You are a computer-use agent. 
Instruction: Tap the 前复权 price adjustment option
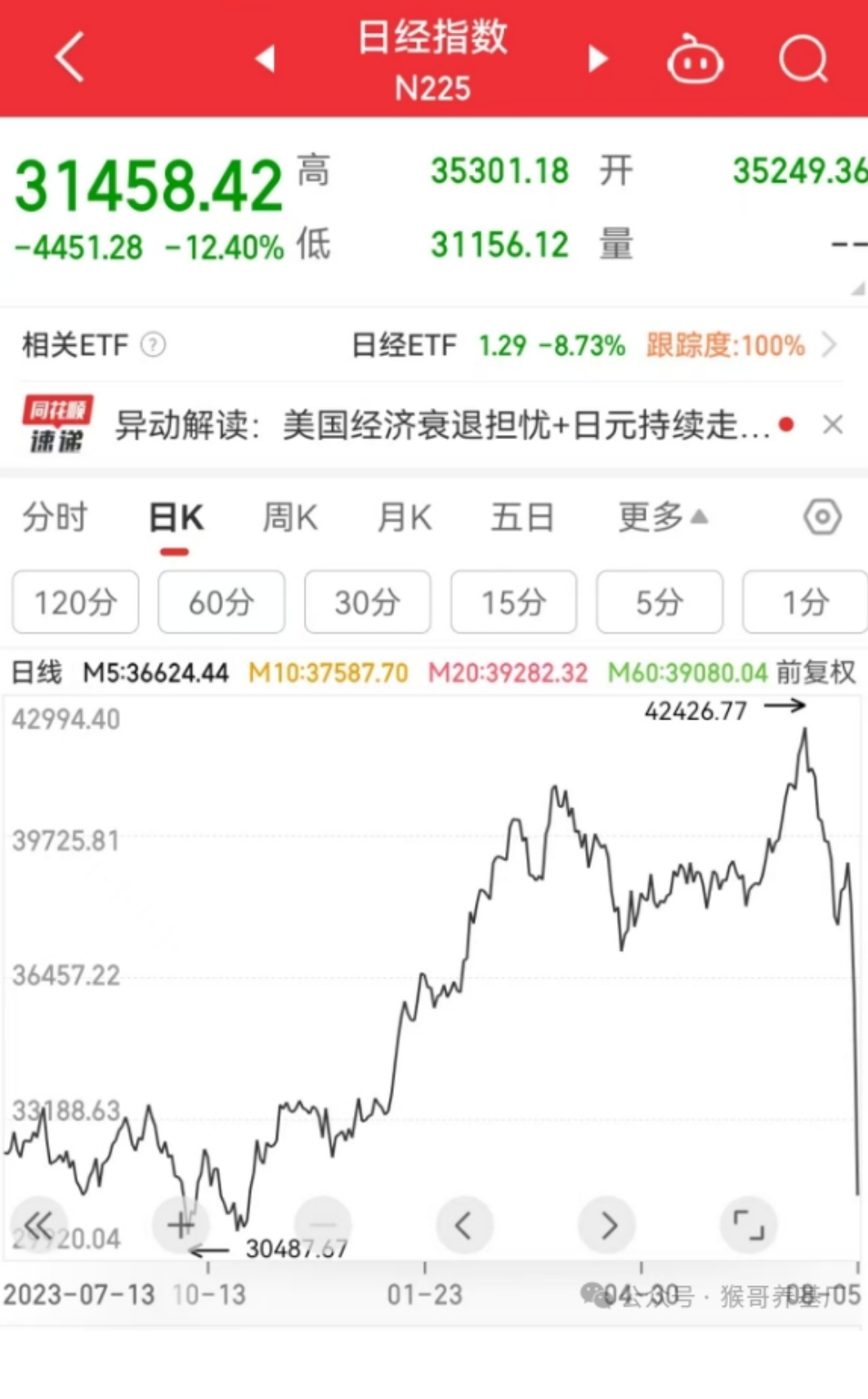816,672
